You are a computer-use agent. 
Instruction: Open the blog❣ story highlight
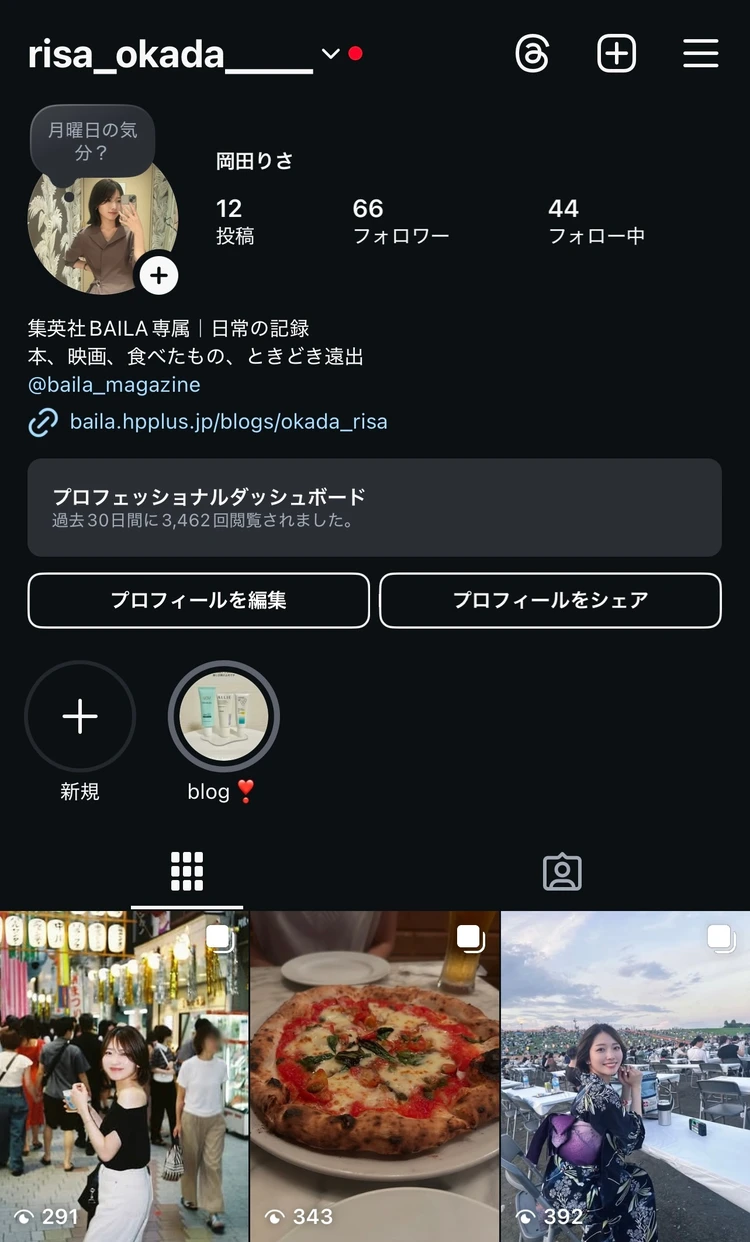click(223, 716)
